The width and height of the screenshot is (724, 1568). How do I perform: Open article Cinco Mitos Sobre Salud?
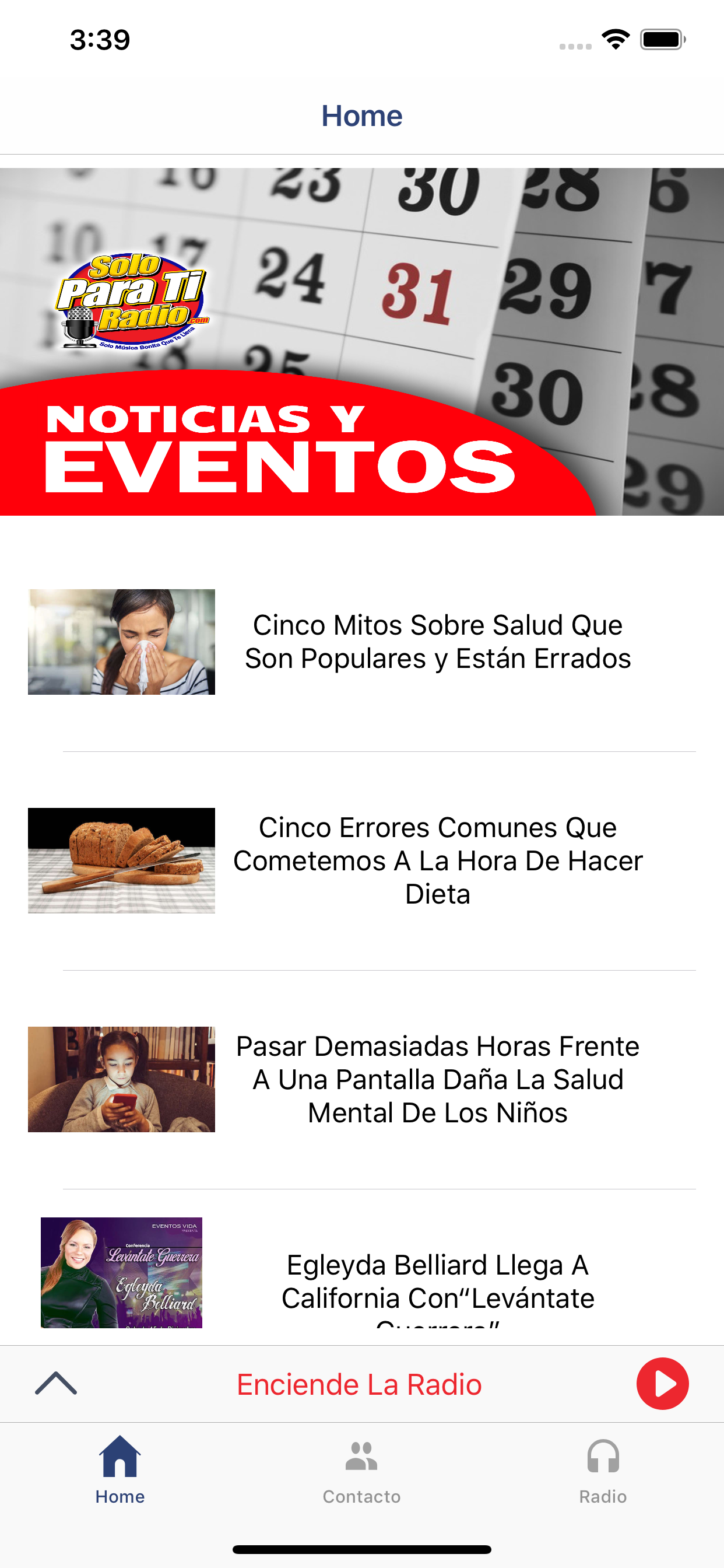(362, 642)
